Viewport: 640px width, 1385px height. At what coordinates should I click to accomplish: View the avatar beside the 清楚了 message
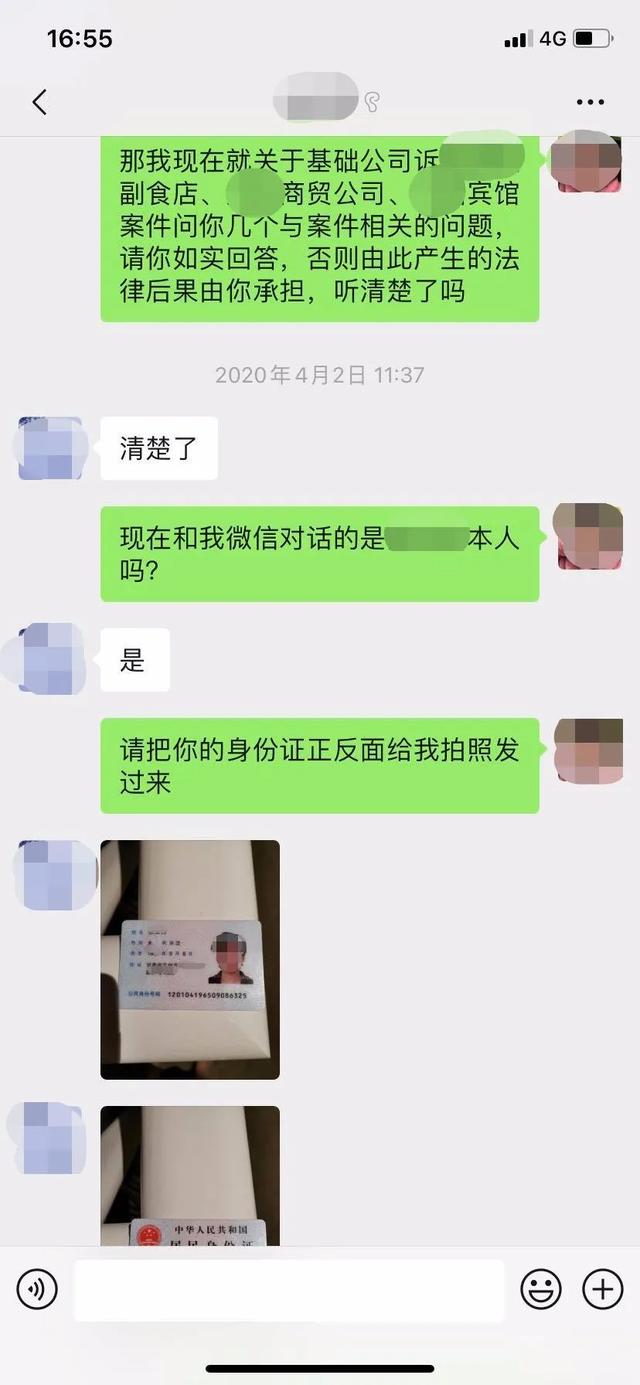coord(50,448)
